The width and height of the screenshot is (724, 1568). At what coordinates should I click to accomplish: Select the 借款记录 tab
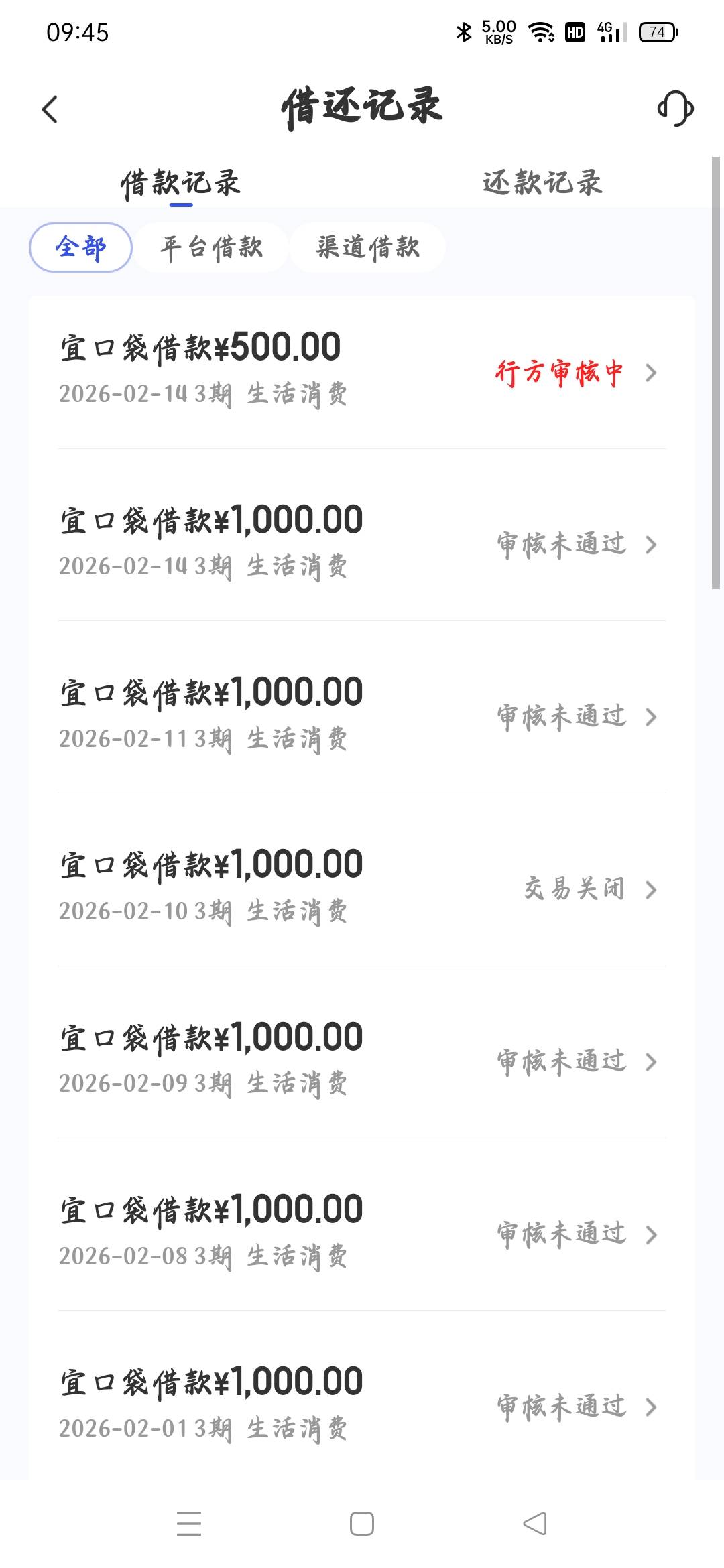click(x=180, y=183)
